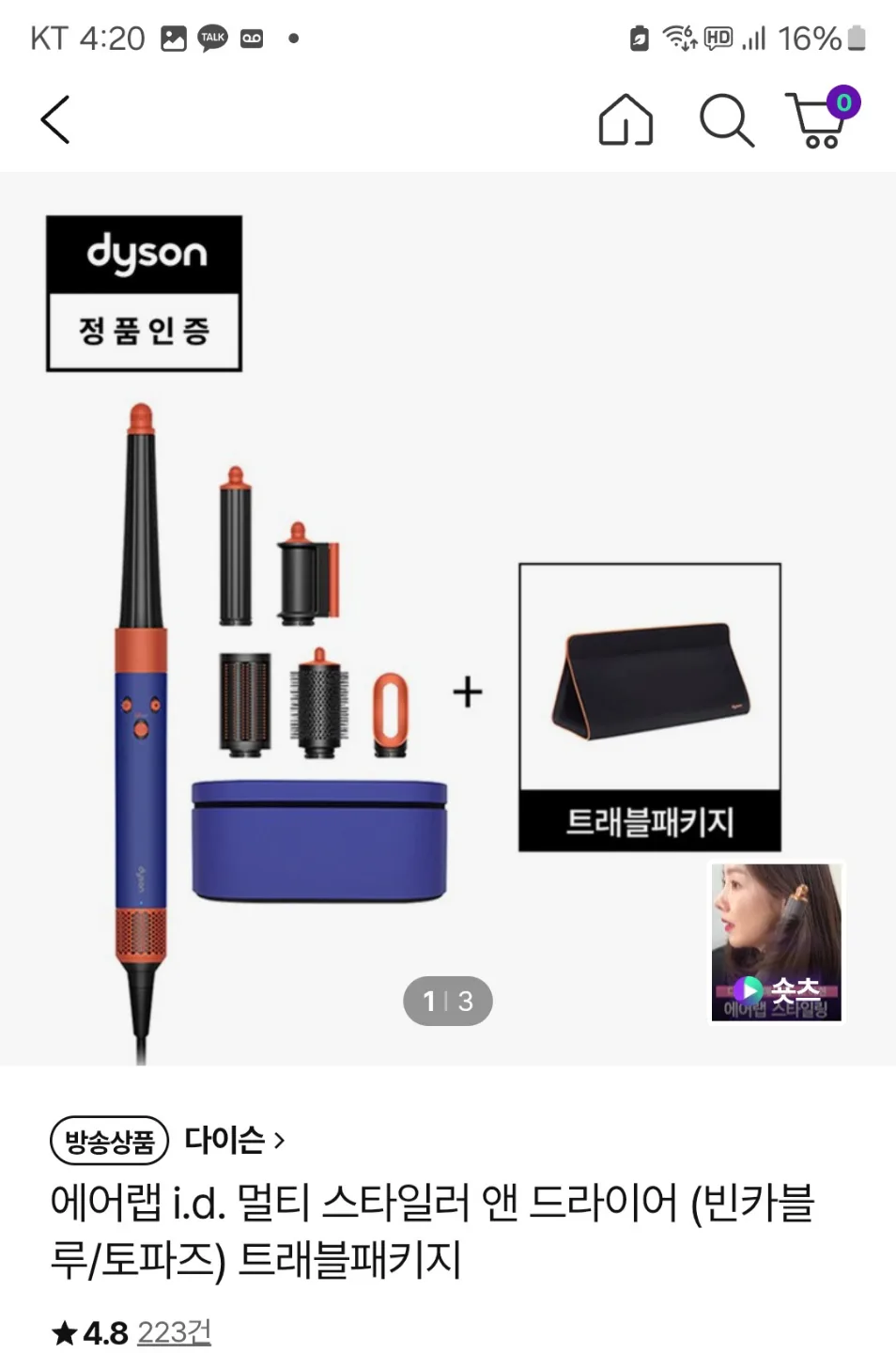This screenshot has width=896, height=1353.
Task: Open the shopping cart
Action: pos(819,120)
